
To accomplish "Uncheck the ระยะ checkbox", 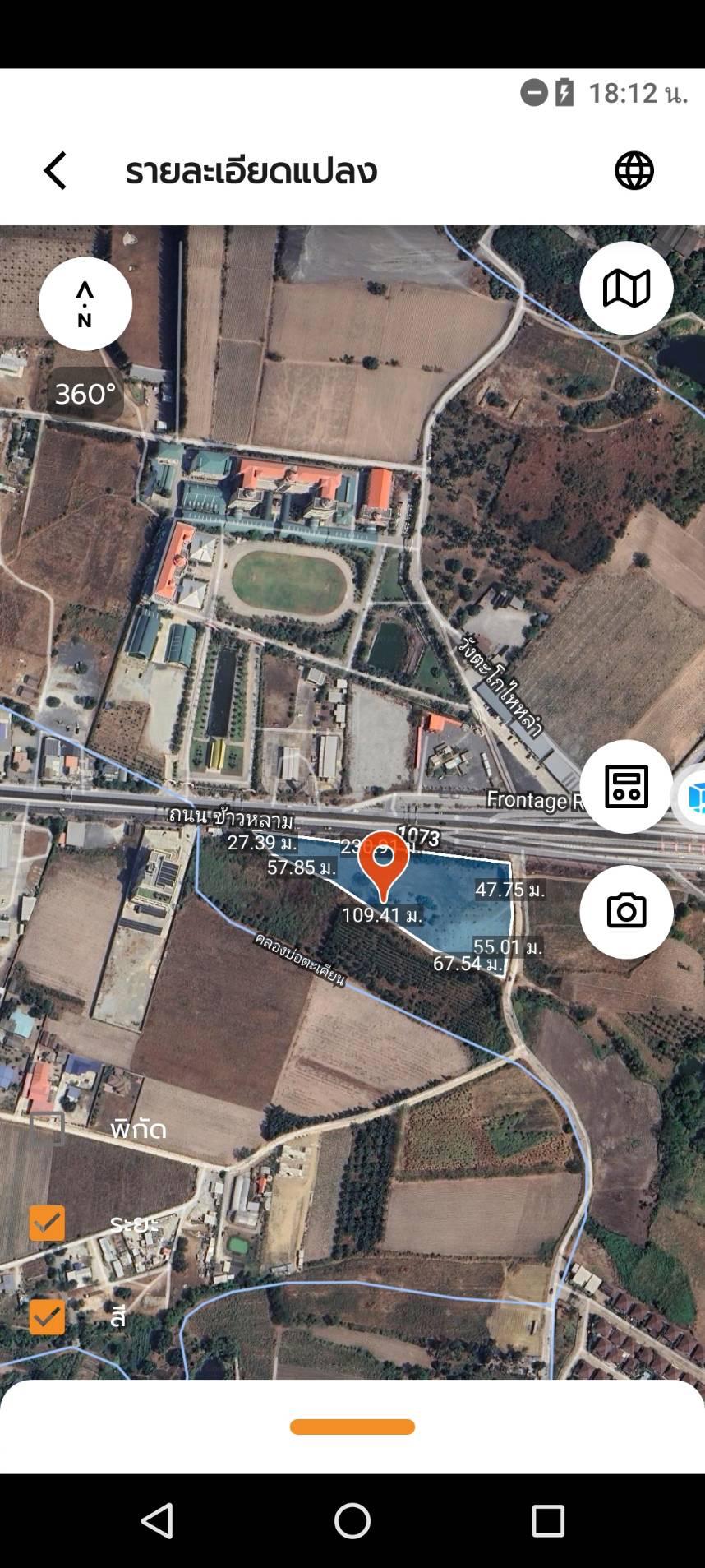I will (47, 1223).
